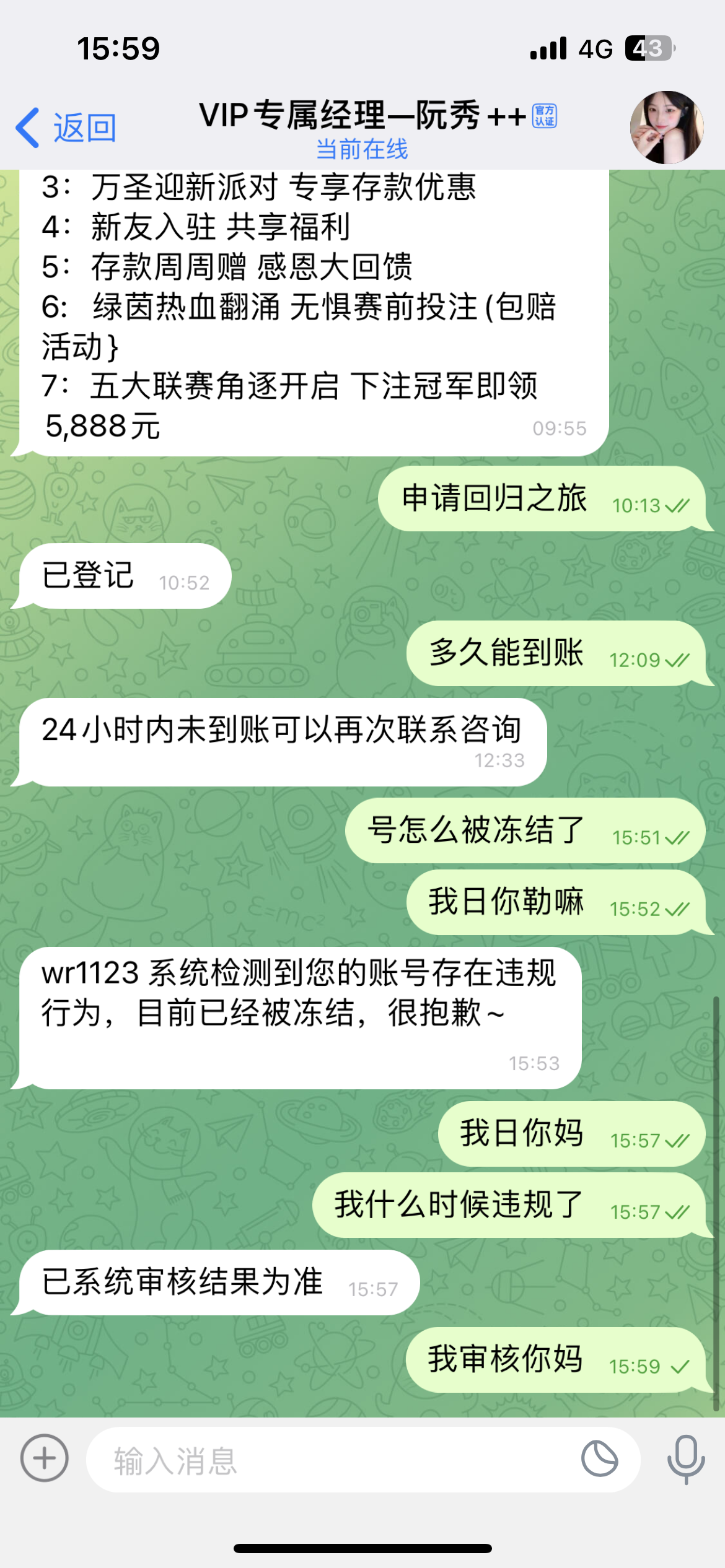This screenshot has height=1568, width=725.
Task: Tap the battery indicator showing 43
Action: click(649, 47)
